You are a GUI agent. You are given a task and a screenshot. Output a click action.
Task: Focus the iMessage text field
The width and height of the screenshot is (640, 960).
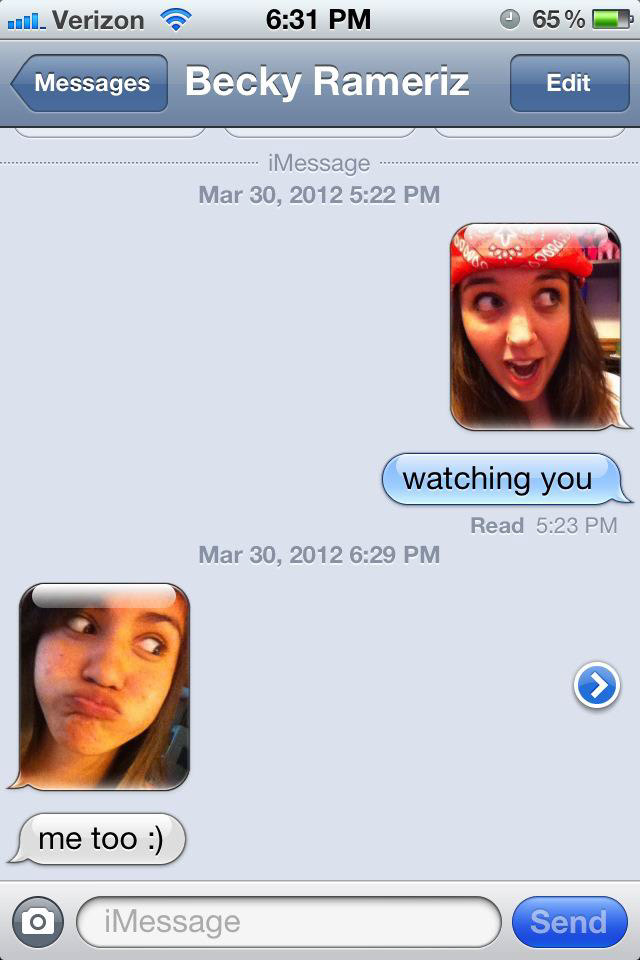point(288,921)
